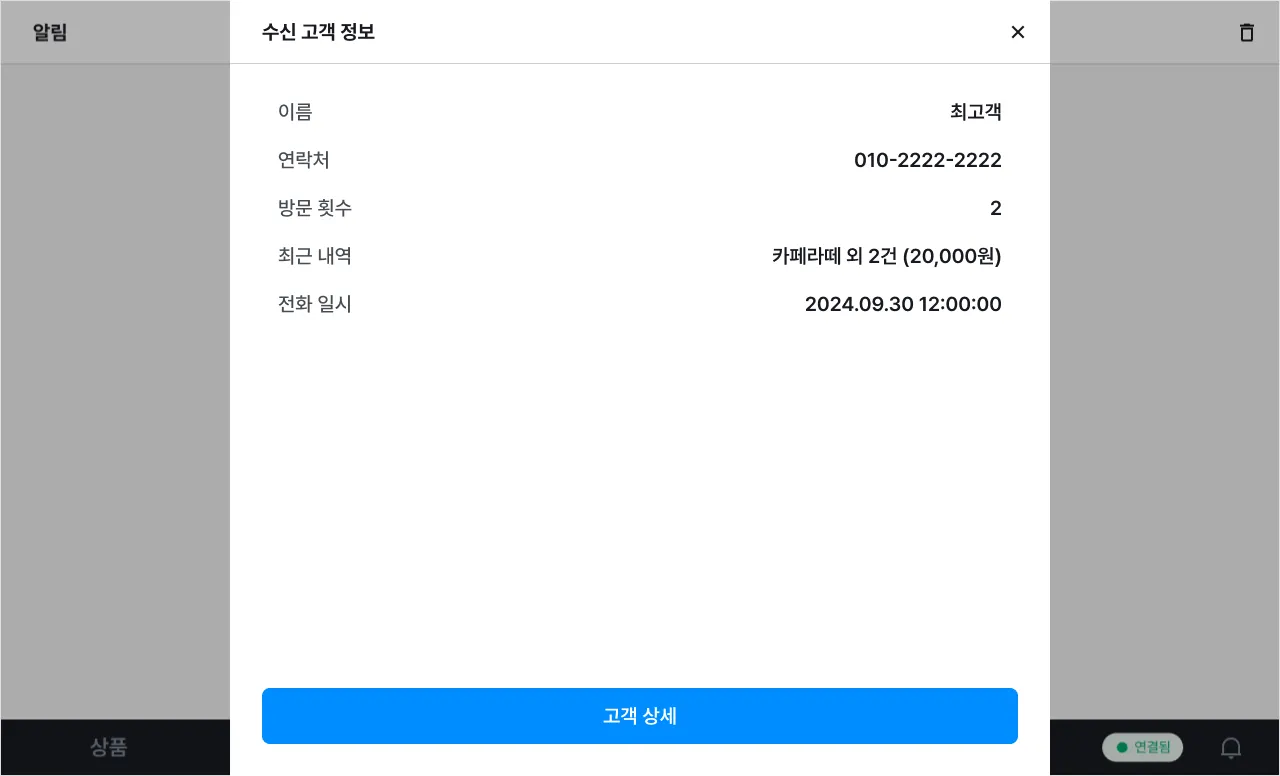Tap the 연결됨 connection status chip
This screenshot has width=1280, height=776.
(x=1142, y=747)
